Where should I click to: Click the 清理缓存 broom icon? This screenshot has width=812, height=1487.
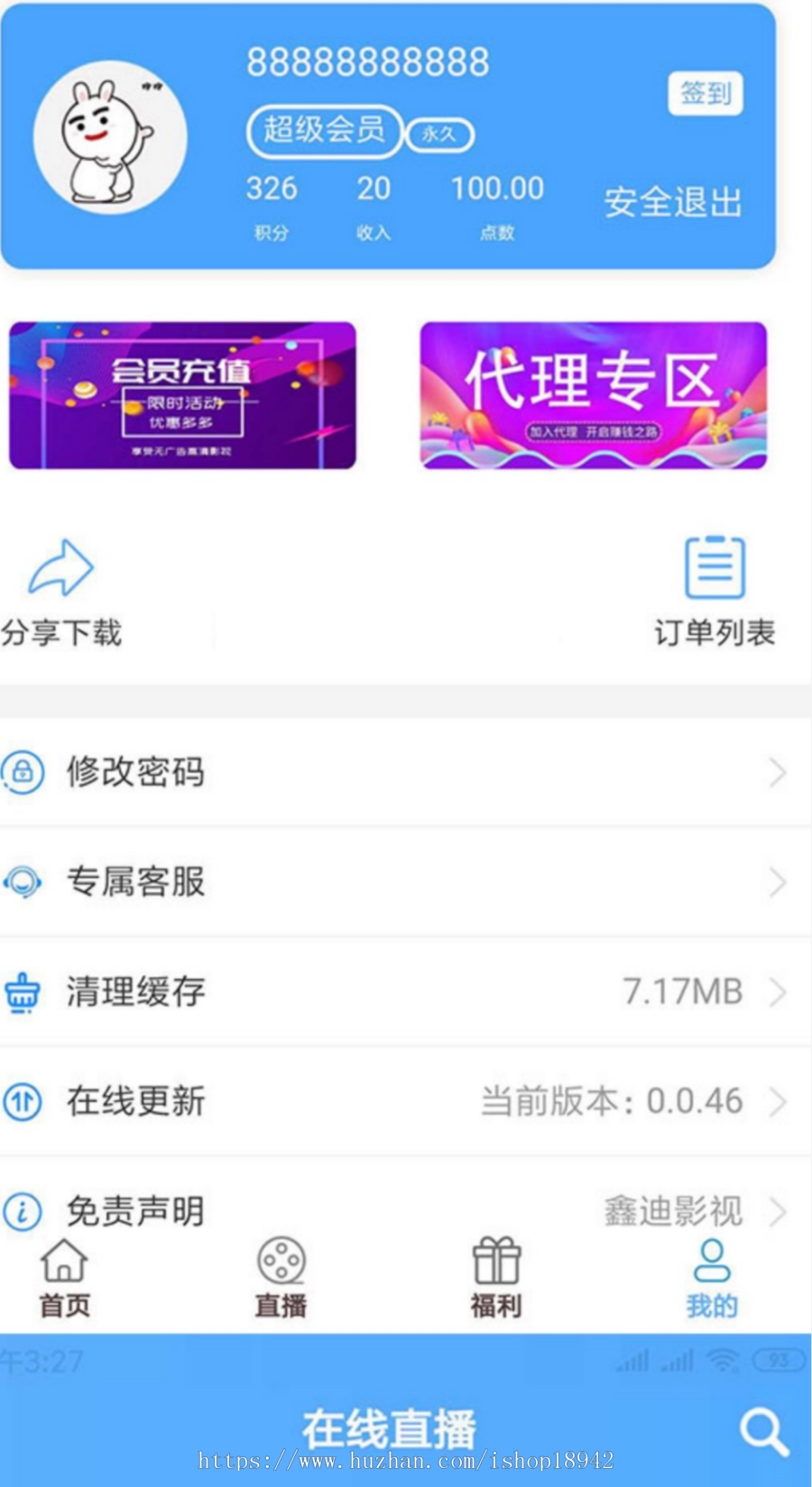click(x=22, y=993)
